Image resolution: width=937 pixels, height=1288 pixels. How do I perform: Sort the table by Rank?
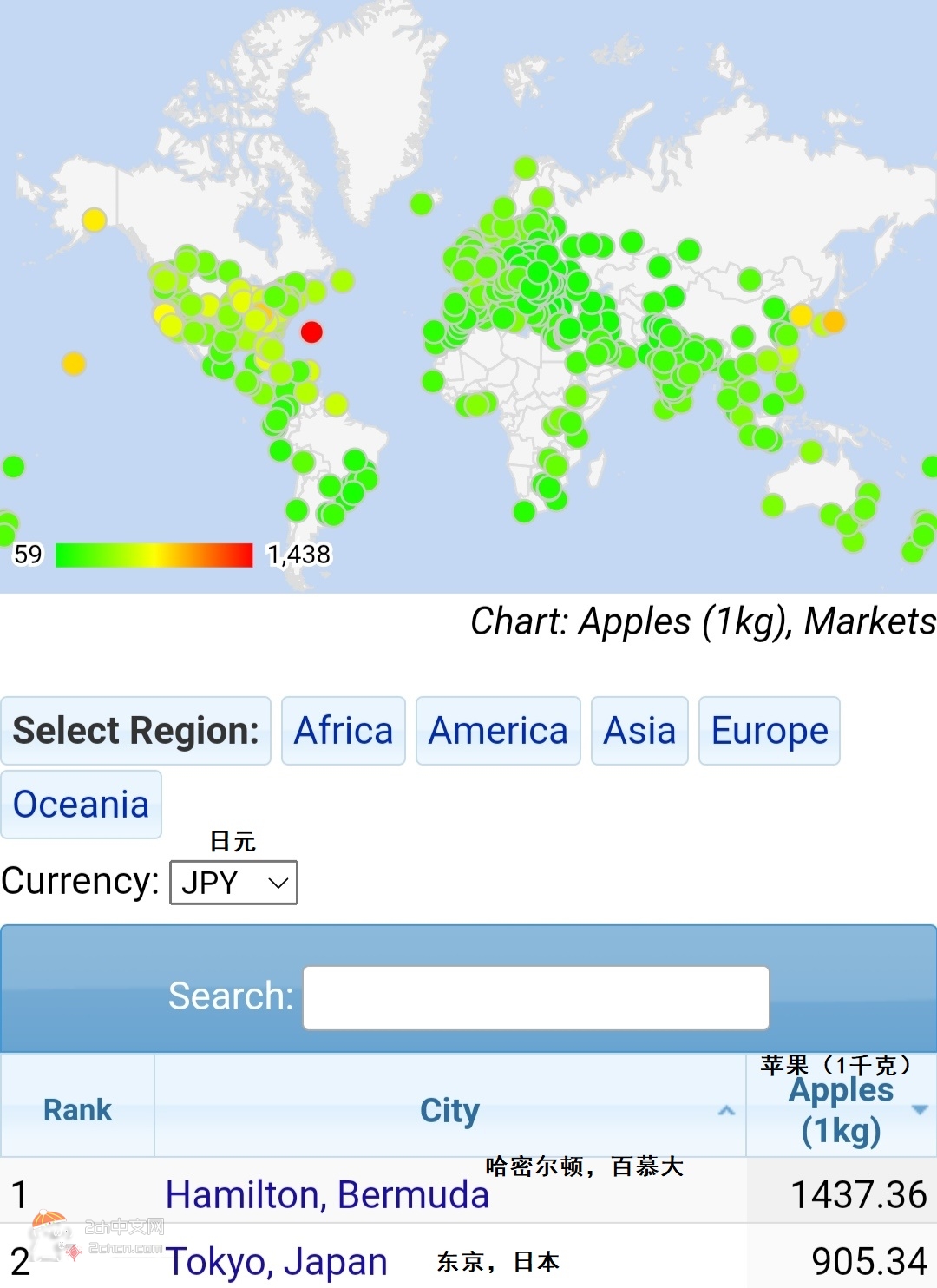[x=77, y=1109]
